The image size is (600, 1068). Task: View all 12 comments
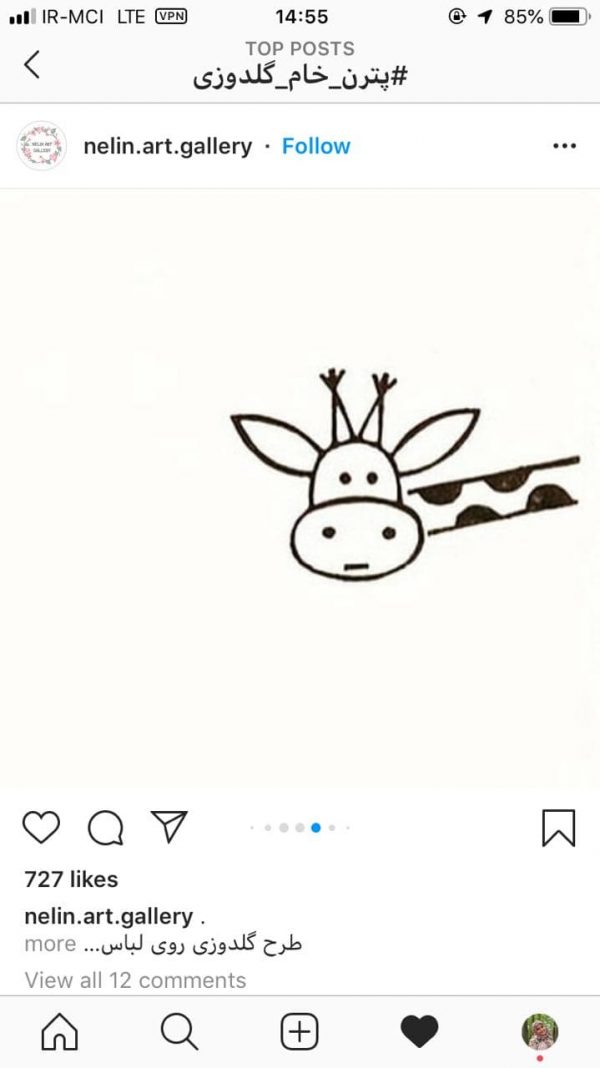(135, 980)
